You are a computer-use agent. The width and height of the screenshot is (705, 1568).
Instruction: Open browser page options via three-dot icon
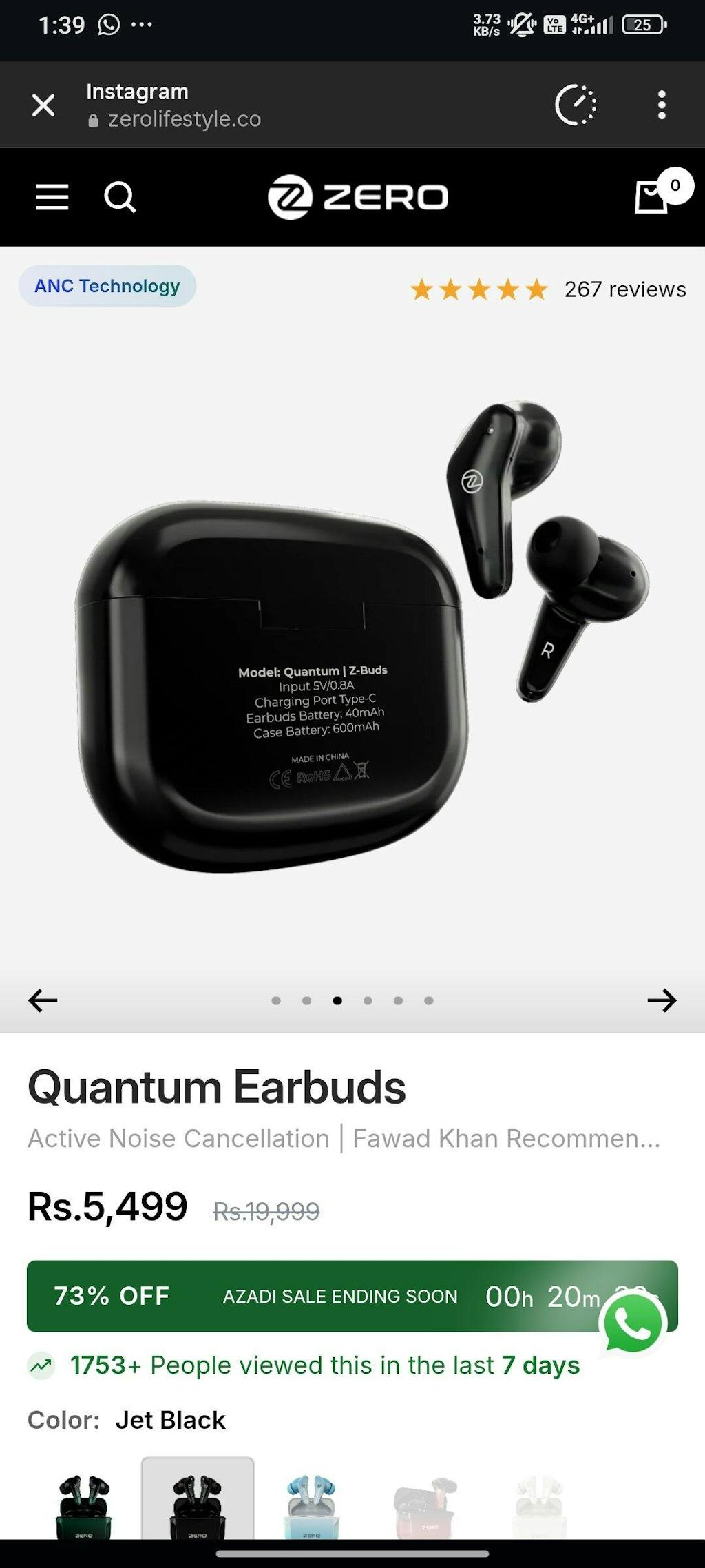point(660,105)
